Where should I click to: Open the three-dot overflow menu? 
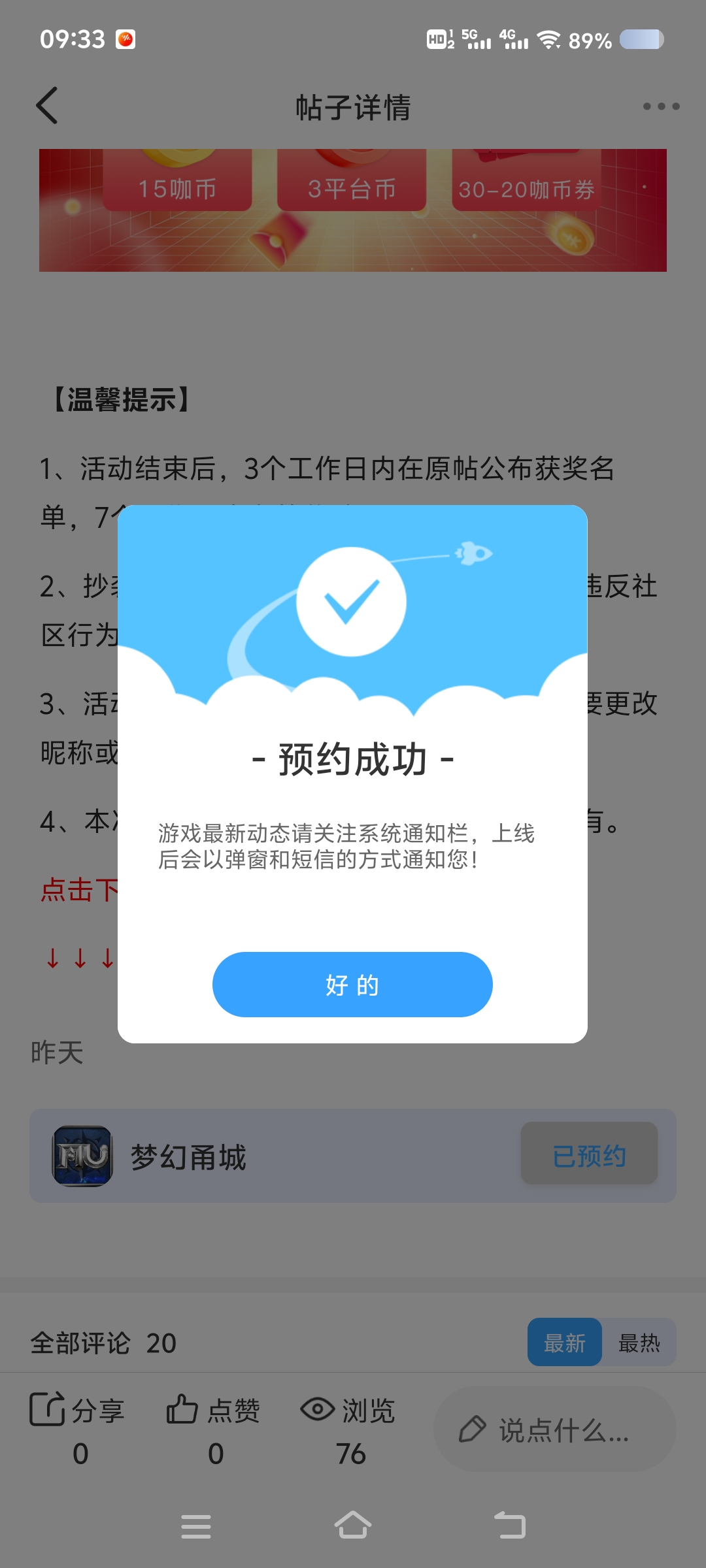[660, 106]
